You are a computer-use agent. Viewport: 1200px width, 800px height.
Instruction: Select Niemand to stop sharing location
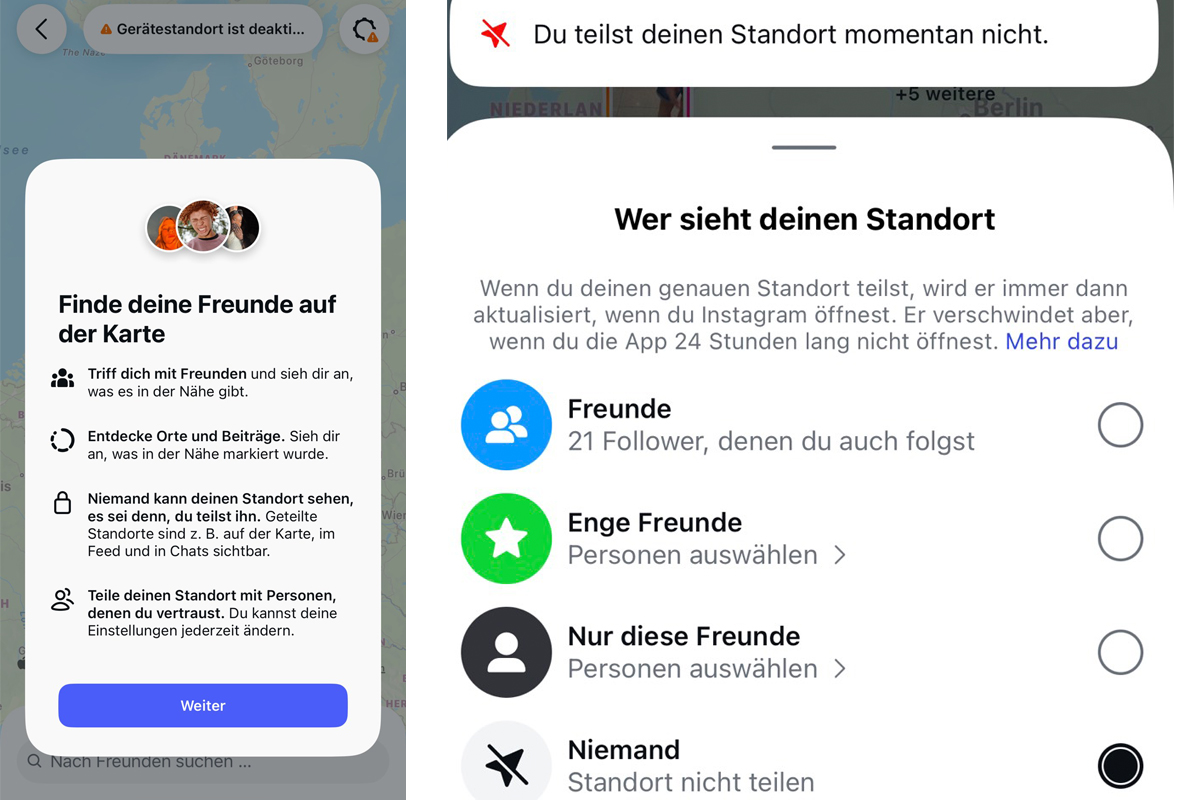[x=1119, y=766]
